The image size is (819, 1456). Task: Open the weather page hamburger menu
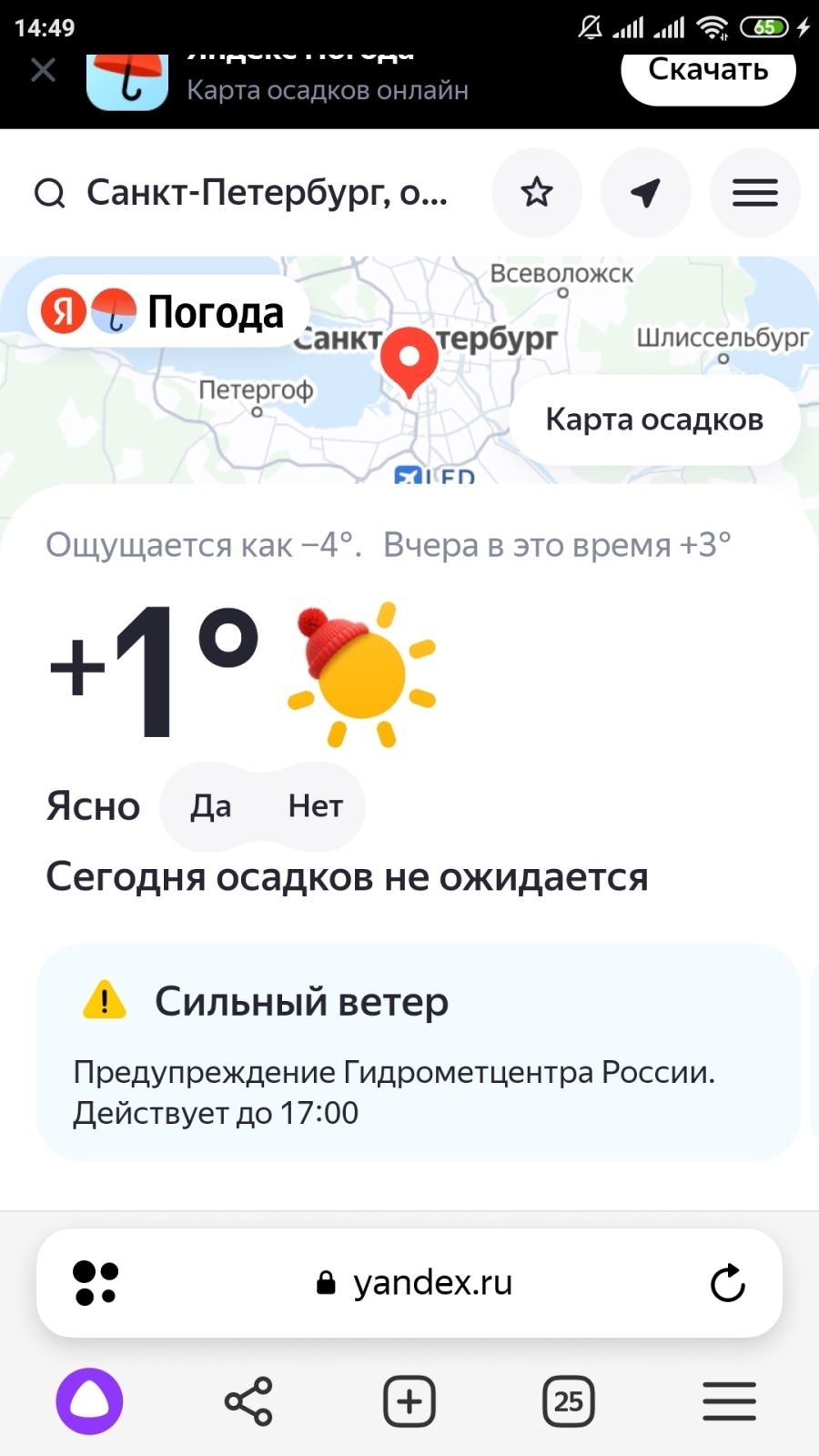755,193
